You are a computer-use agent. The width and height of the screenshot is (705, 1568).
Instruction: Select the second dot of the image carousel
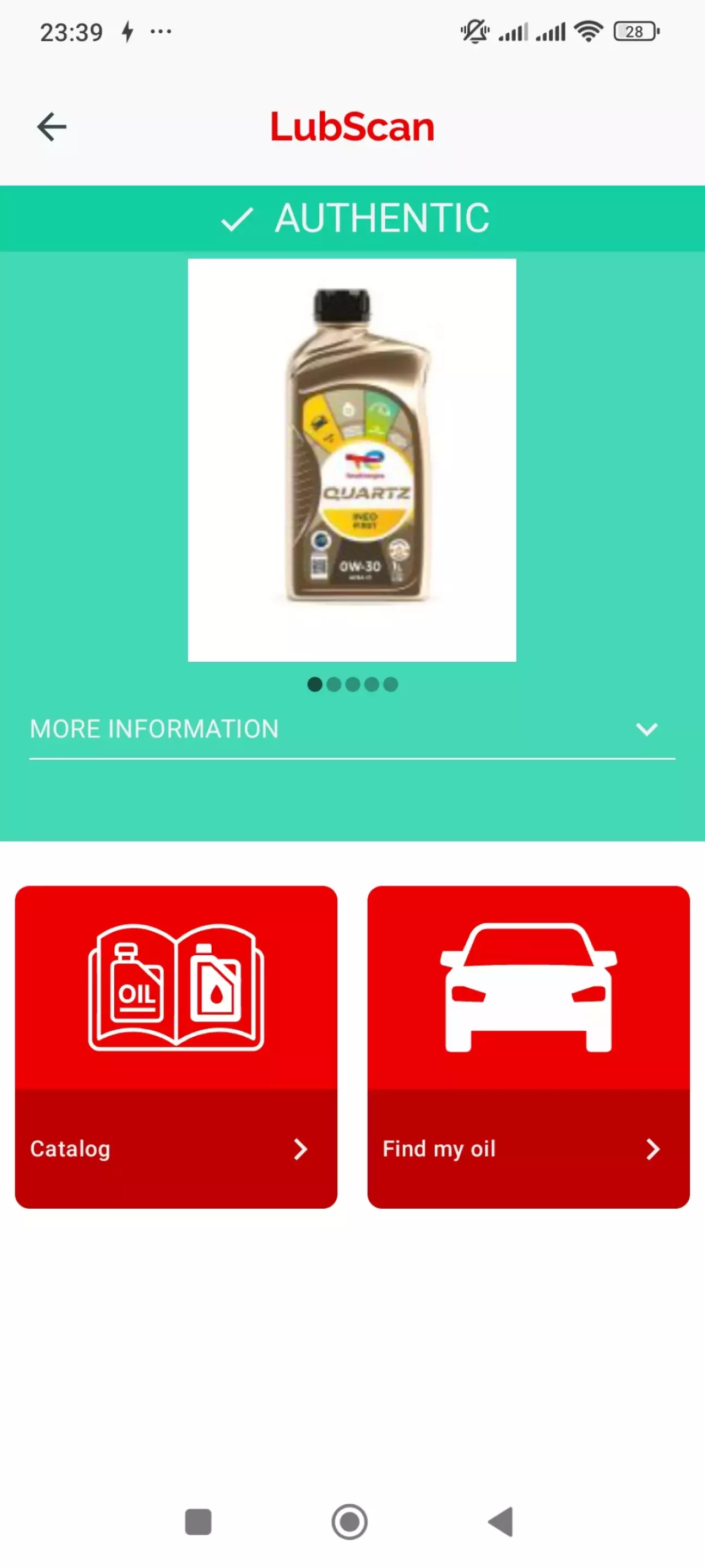[333, 684]
